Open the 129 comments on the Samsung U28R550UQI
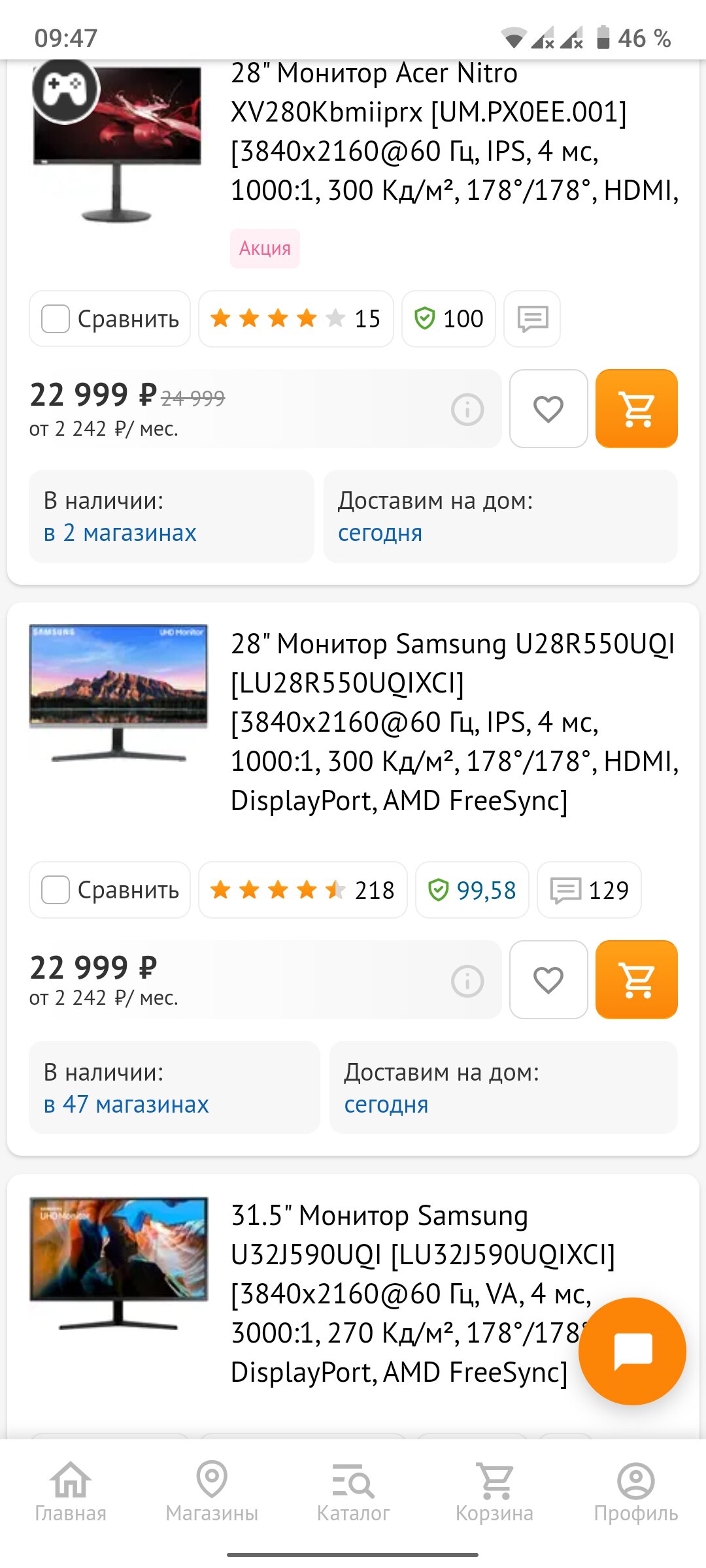Viewport: 706px width, 1568px height. coord(589,890)
